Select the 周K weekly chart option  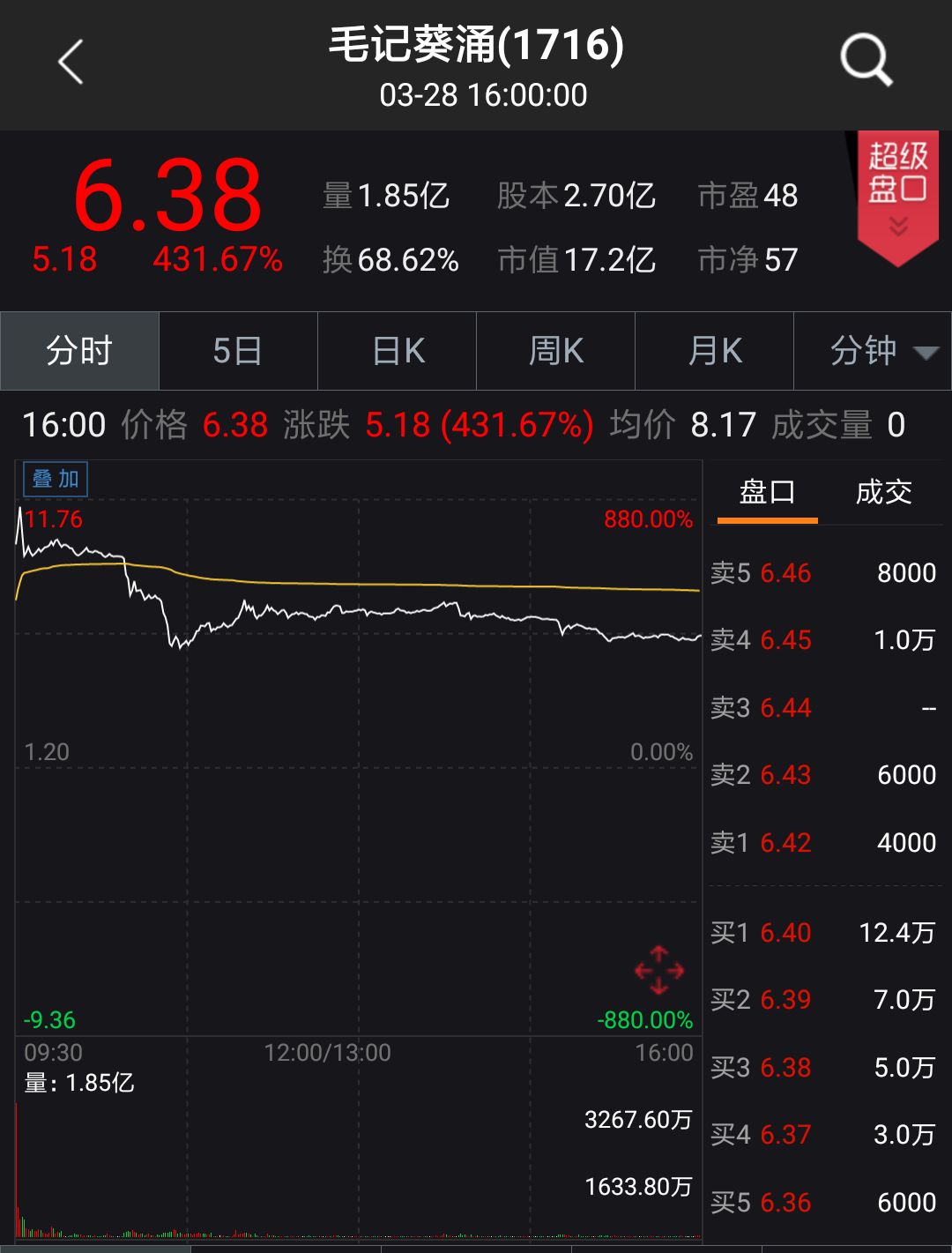555,350
